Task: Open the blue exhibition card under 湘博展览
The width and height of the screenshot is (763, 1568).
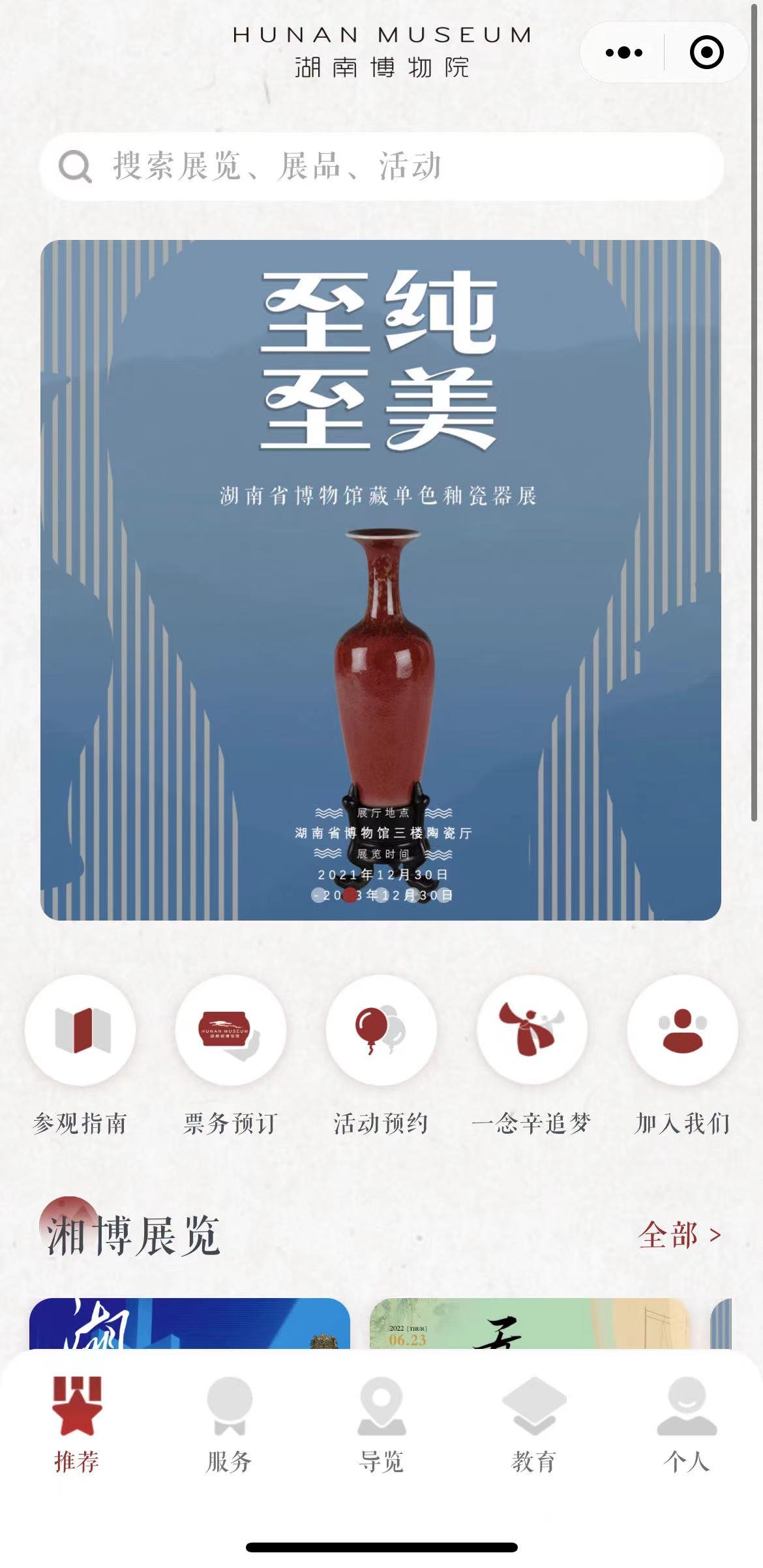Action: click(190, 1324)
